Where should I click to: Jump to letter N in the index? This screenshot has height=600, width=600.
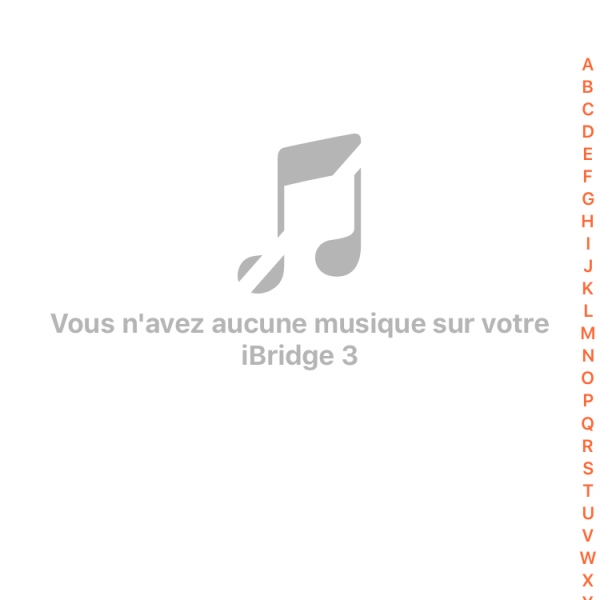point(588,355)
